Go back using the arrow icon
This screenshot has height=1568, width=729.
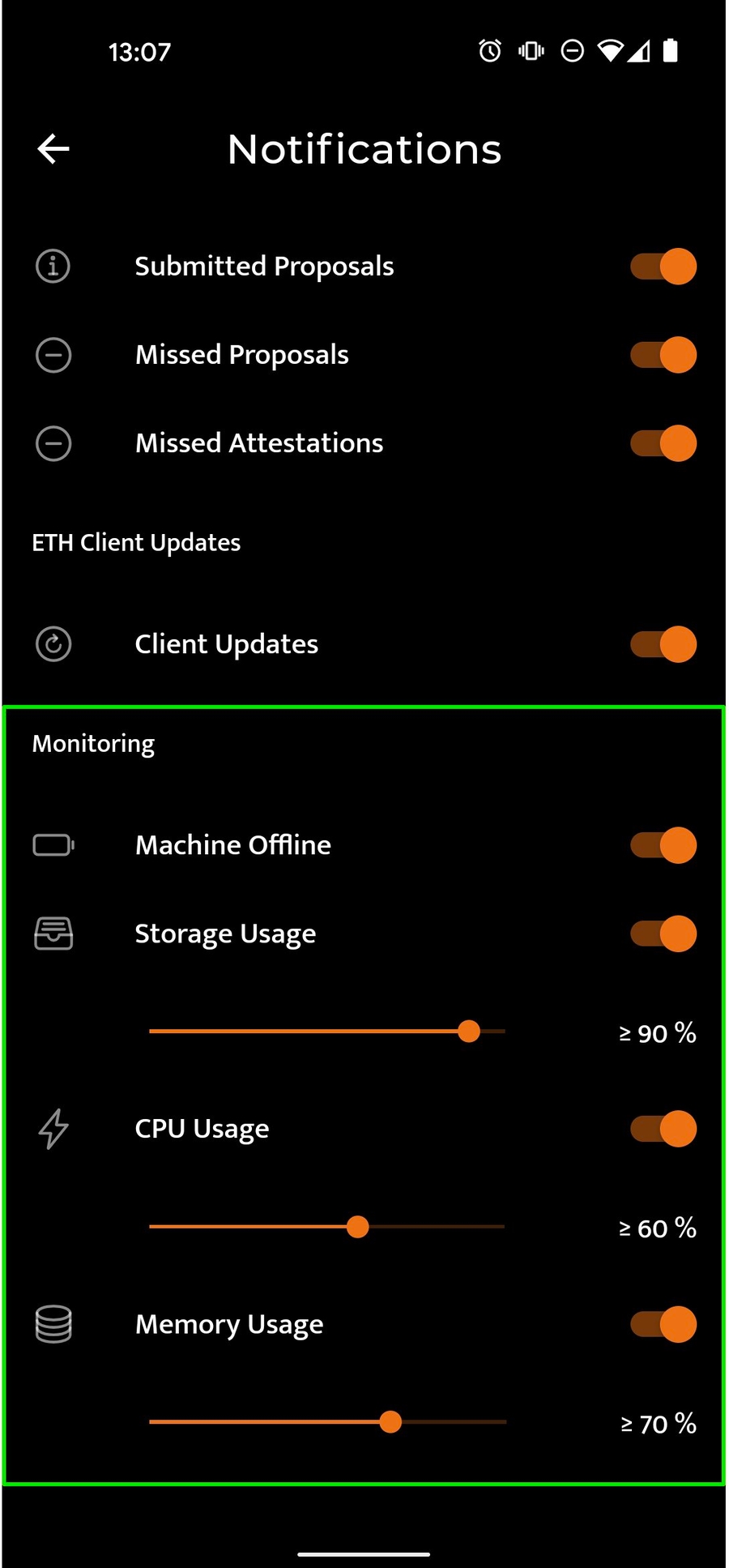(53, 149)
